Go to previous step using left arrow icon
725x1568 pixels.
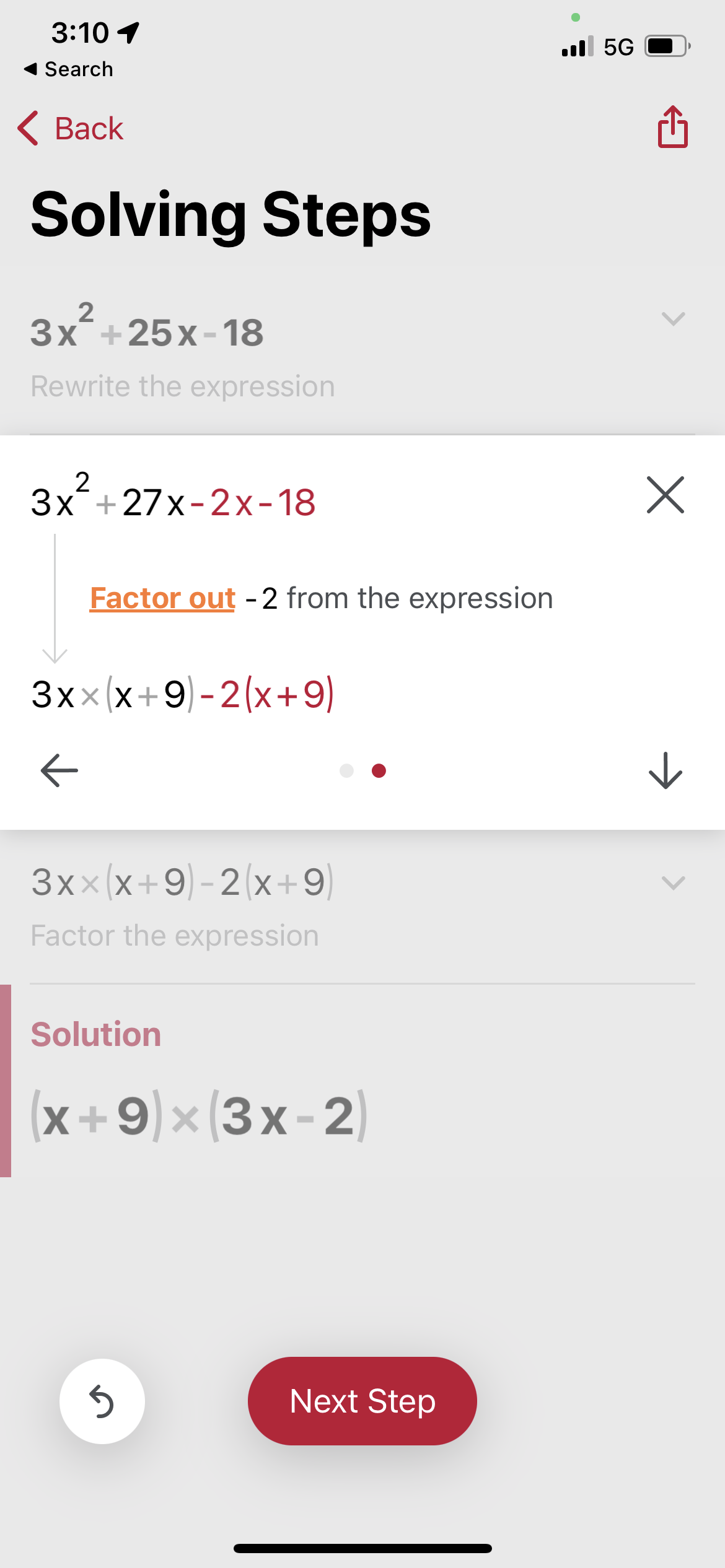tap(58, 770)
